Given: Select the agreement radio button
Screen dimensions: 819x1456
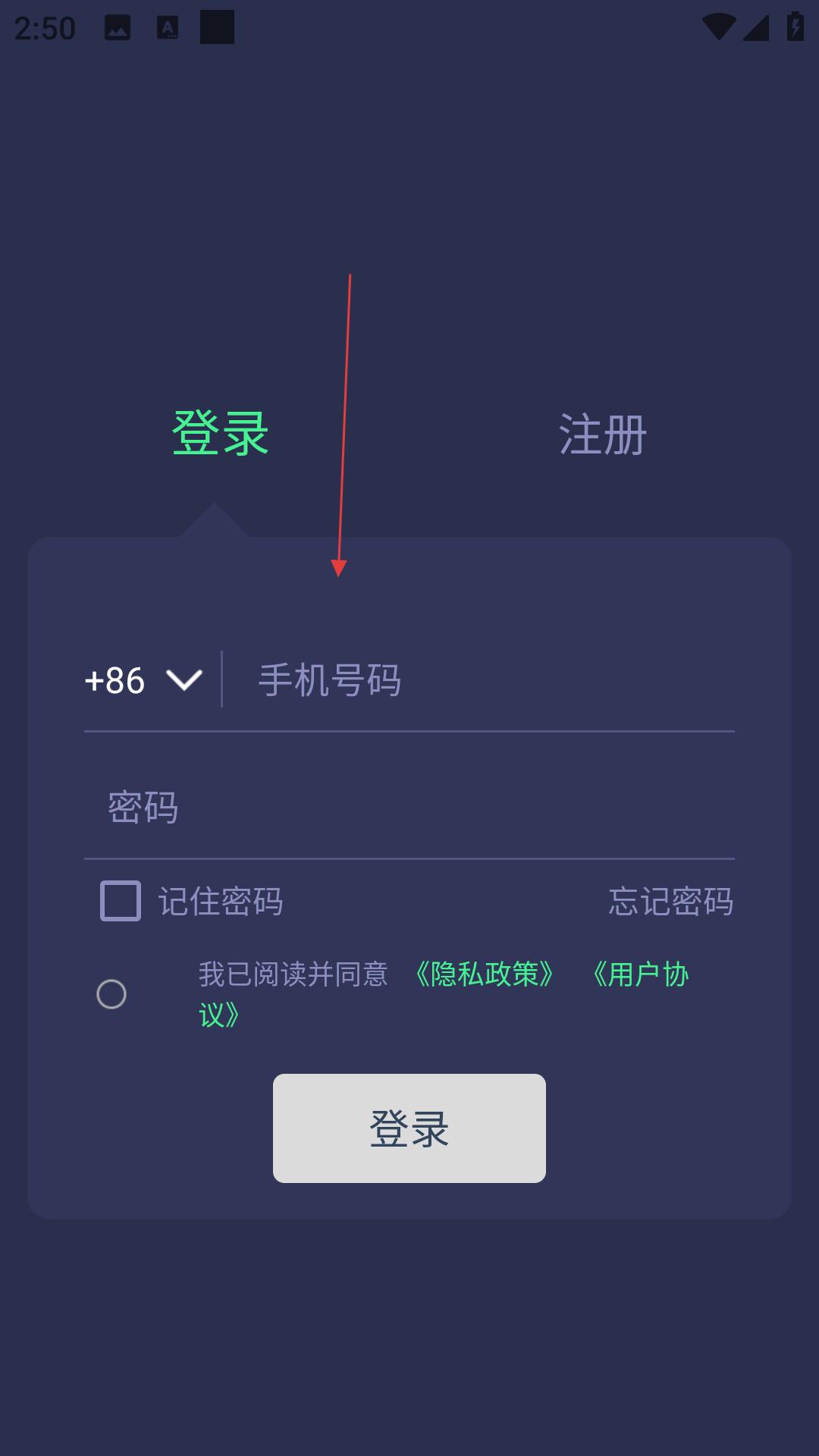Looking at the screenshot, I should point(111,994).
